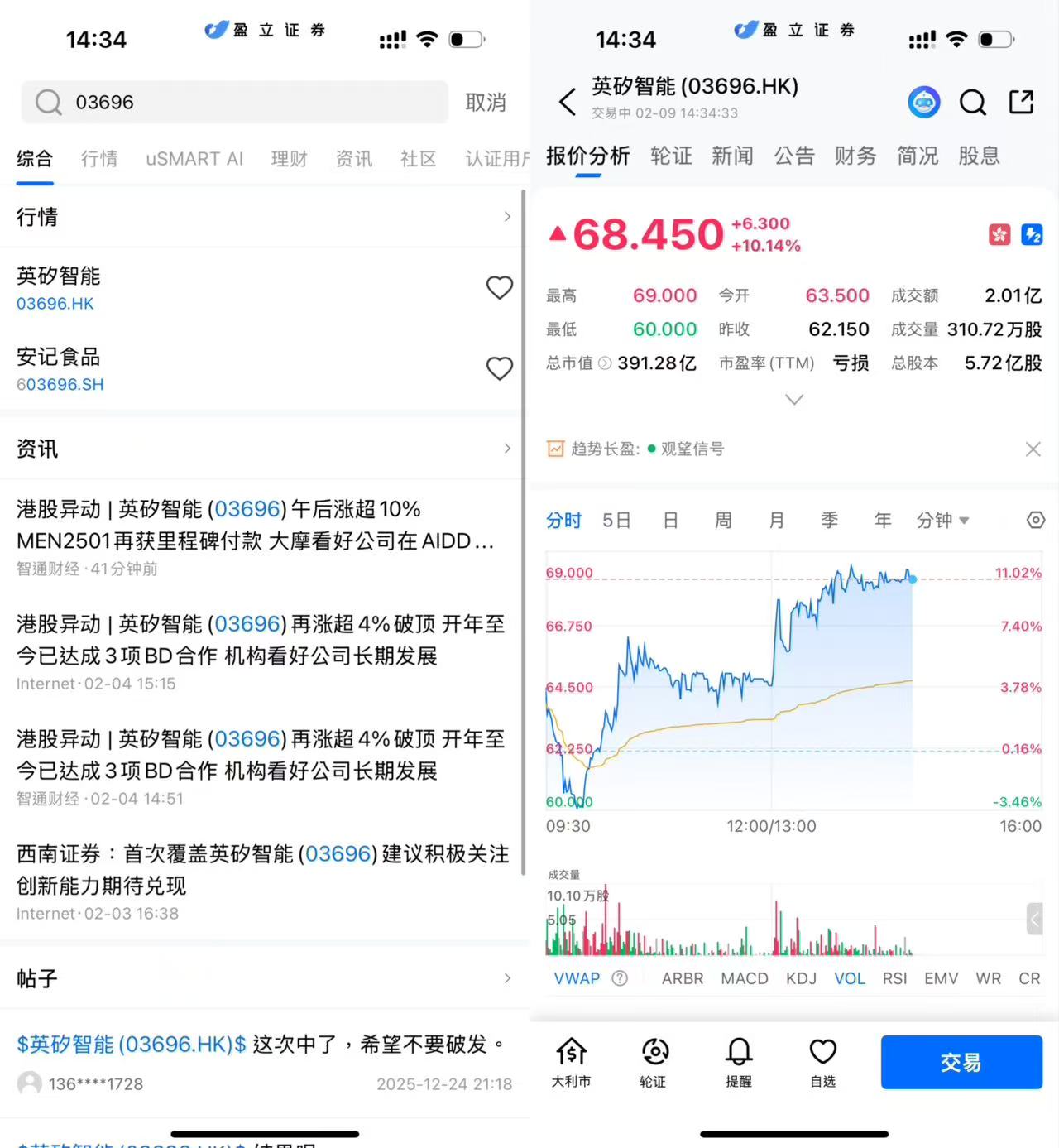Screen dimensions: 1059x1148
Task: Expand the 资讯 news section
Action: point(506,449)
